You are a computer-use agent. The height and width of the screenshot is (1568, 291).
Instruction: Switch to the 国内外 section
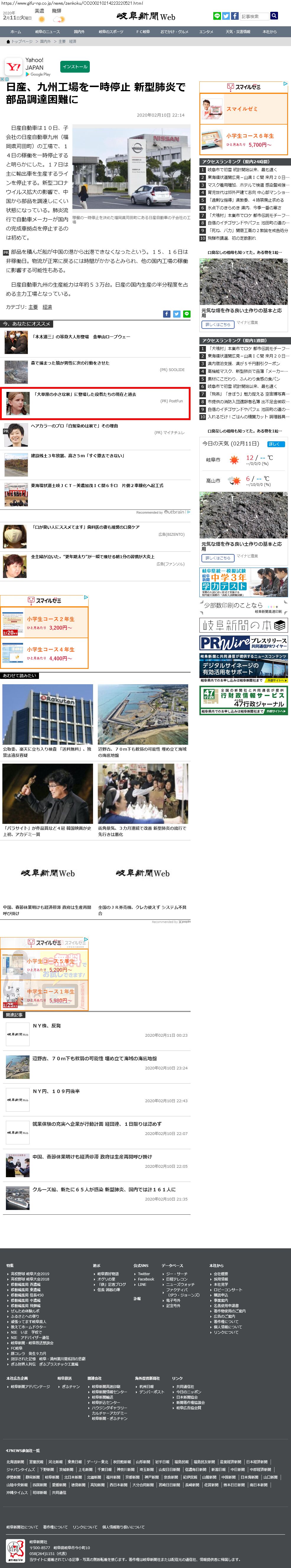pos(79,32)
